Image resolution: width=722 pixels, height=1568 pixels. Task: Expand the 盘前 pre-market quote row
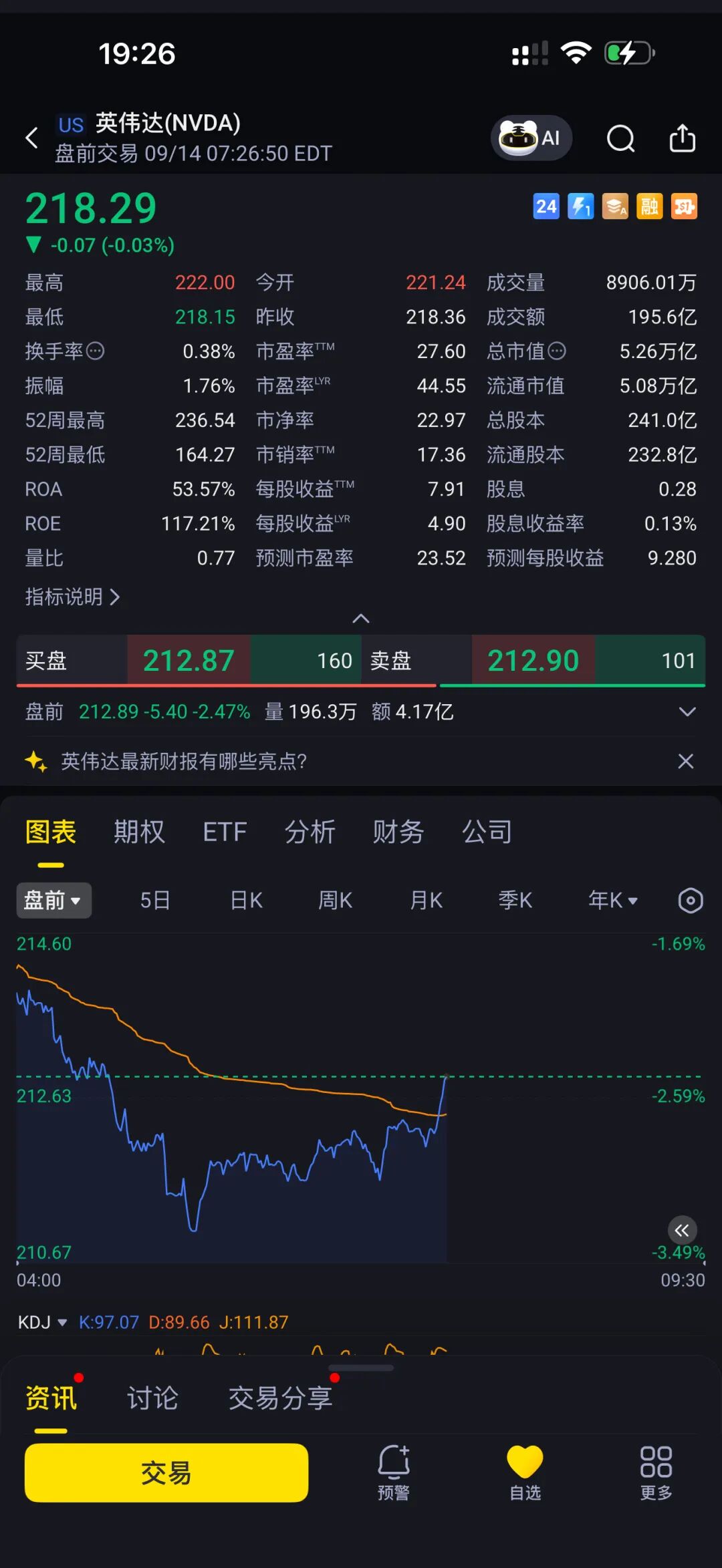tap(687, 712)
